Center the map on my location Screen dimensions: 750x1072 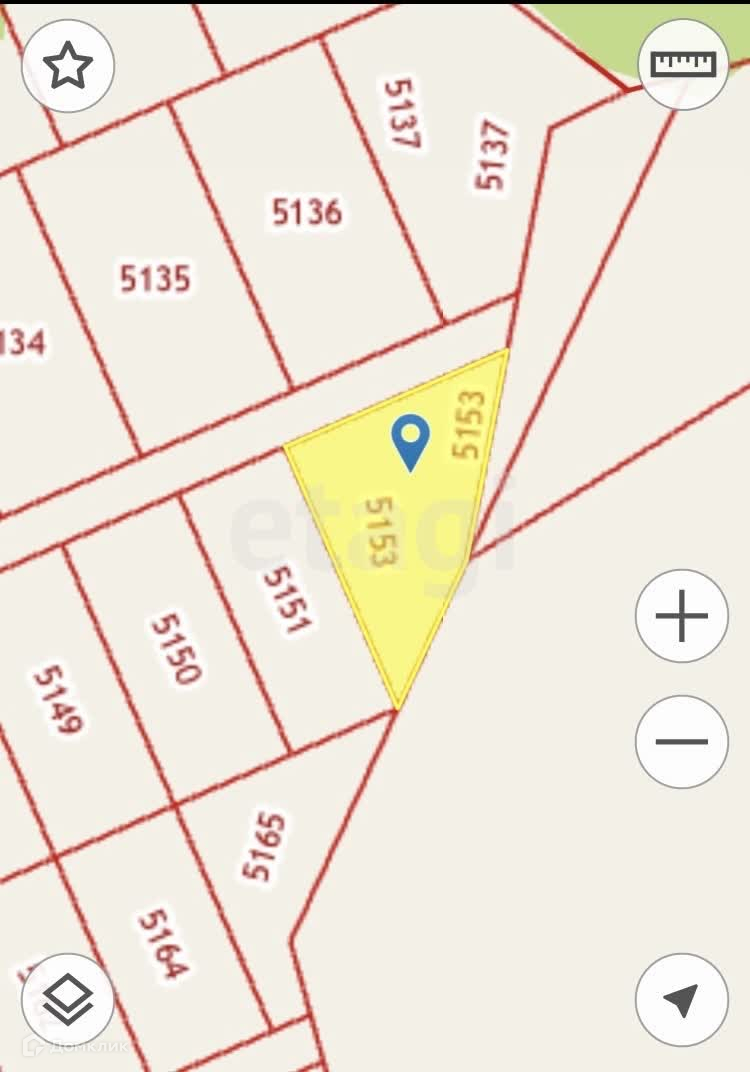tap(682, 999)
